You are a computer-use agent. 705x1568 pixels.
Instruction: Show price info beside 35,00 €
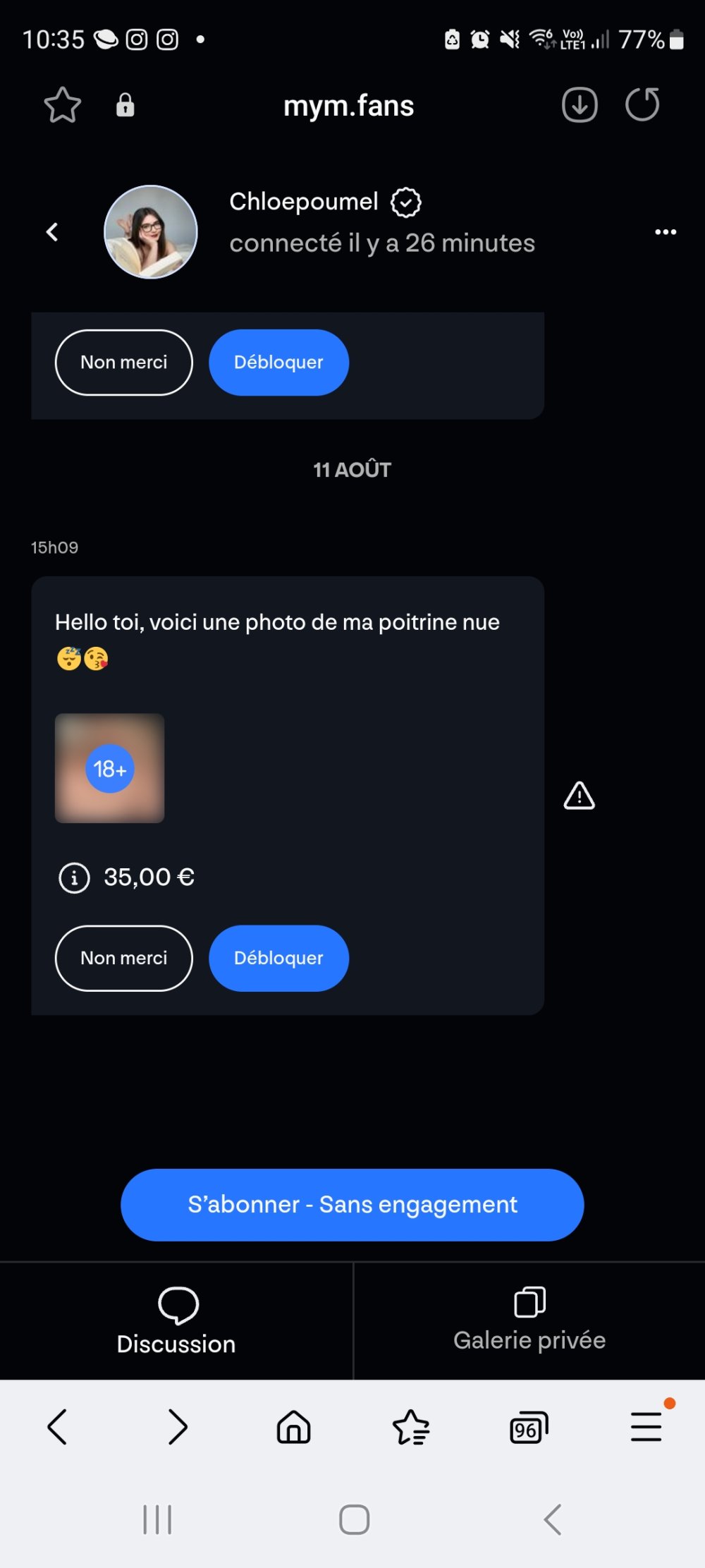click(x=74, y=878)
